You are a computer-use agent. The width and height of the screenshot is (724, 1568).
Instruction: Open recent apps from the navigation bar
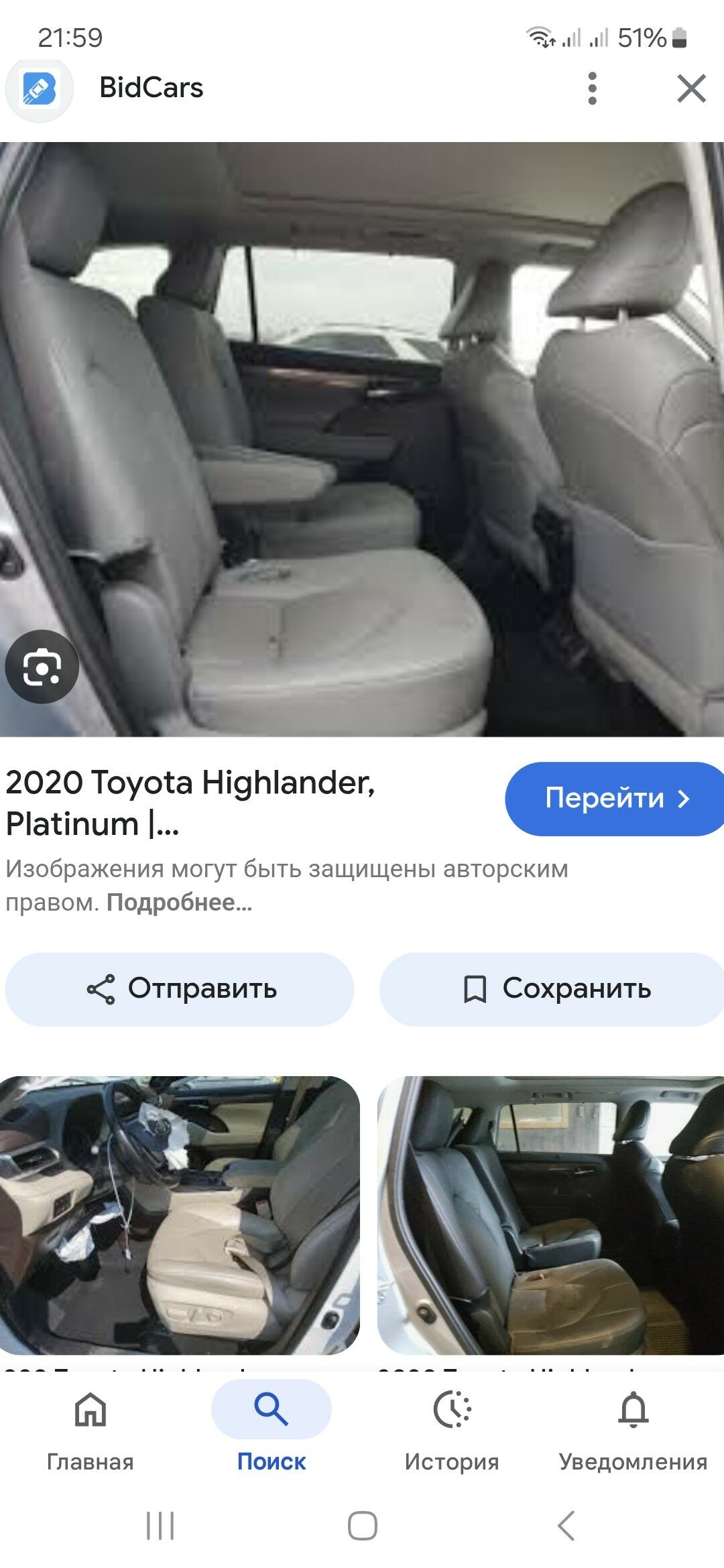pos(160,1526)
